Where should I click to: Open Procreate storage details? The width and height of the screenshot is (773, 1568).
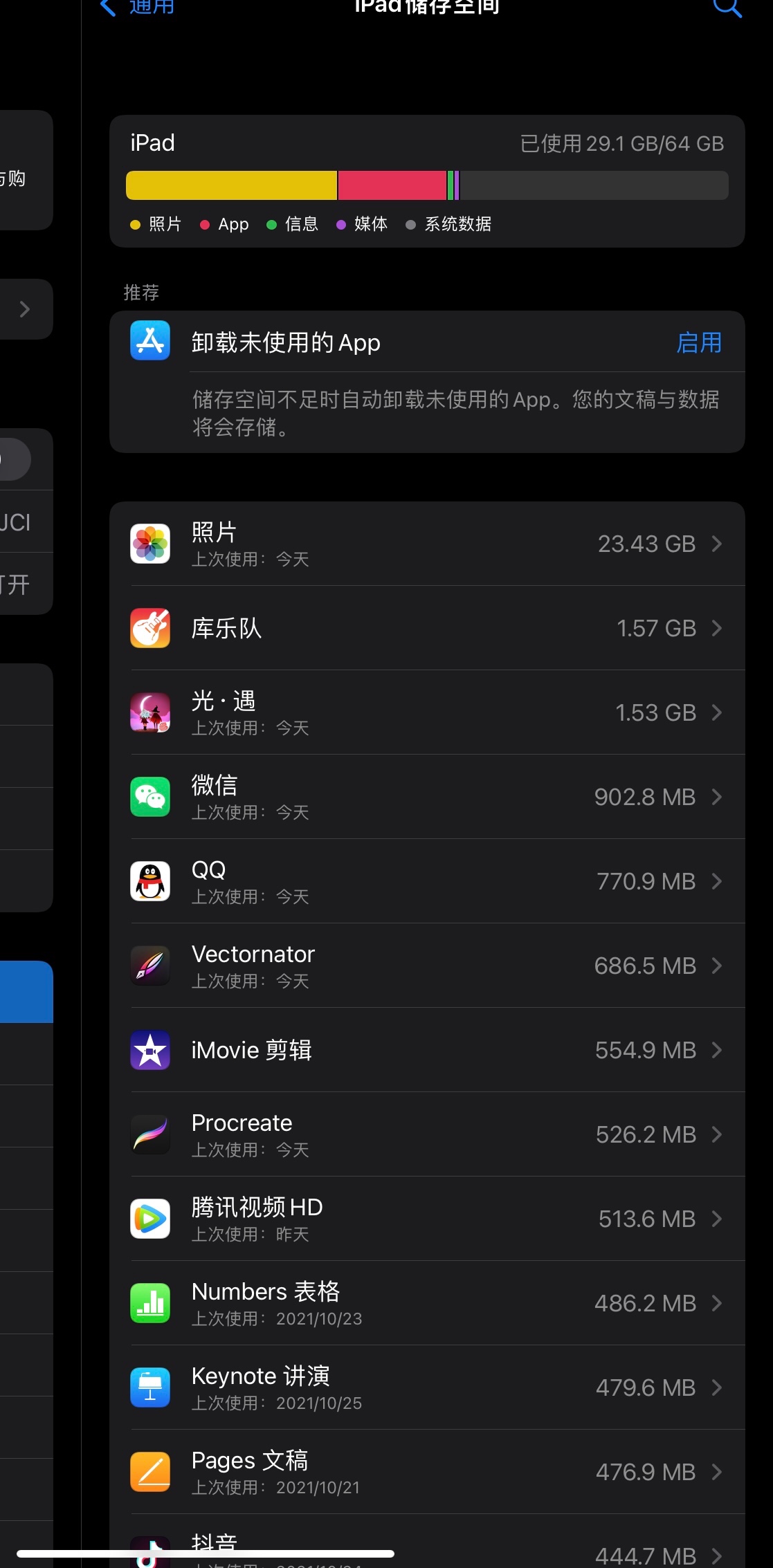tap(426, 1134)
